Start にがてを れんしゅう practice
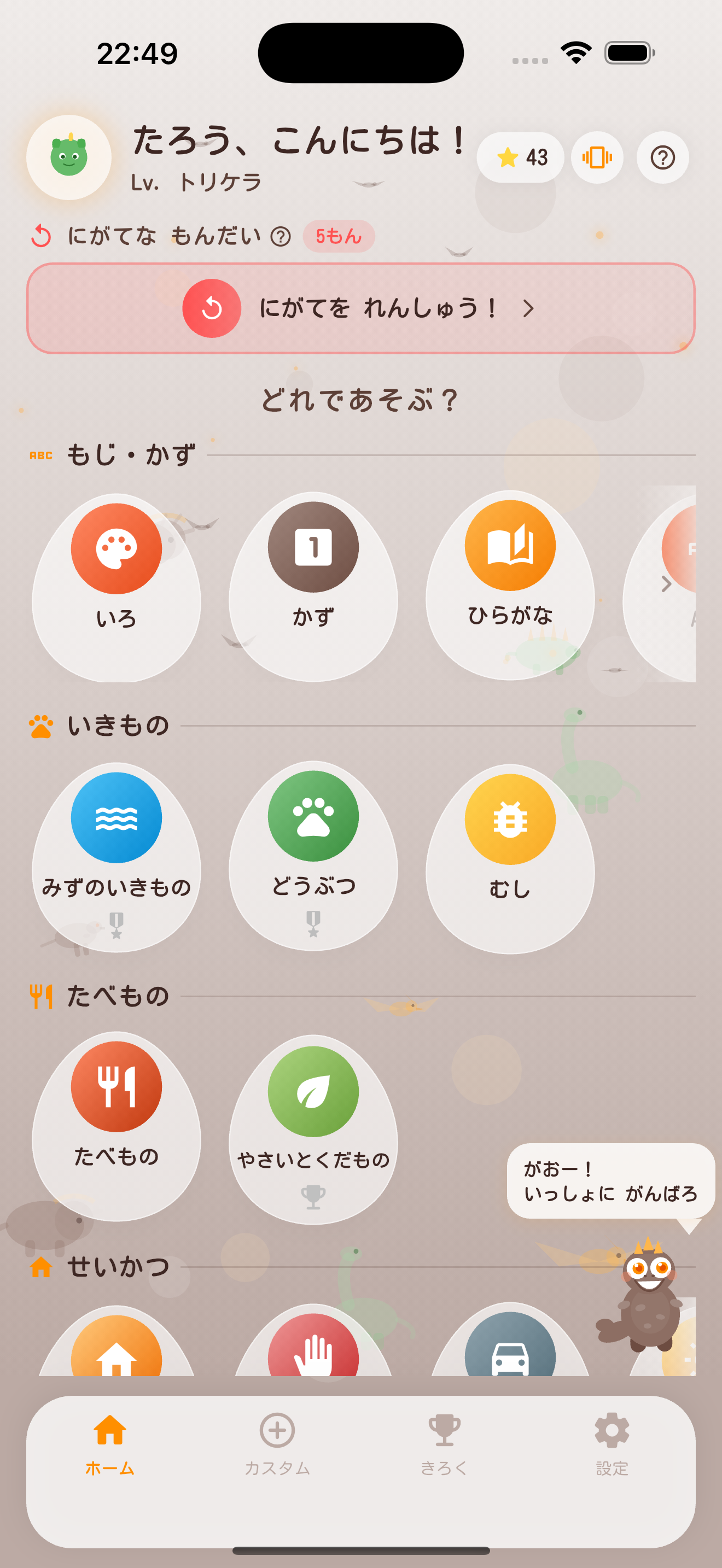 pos(361,307)
